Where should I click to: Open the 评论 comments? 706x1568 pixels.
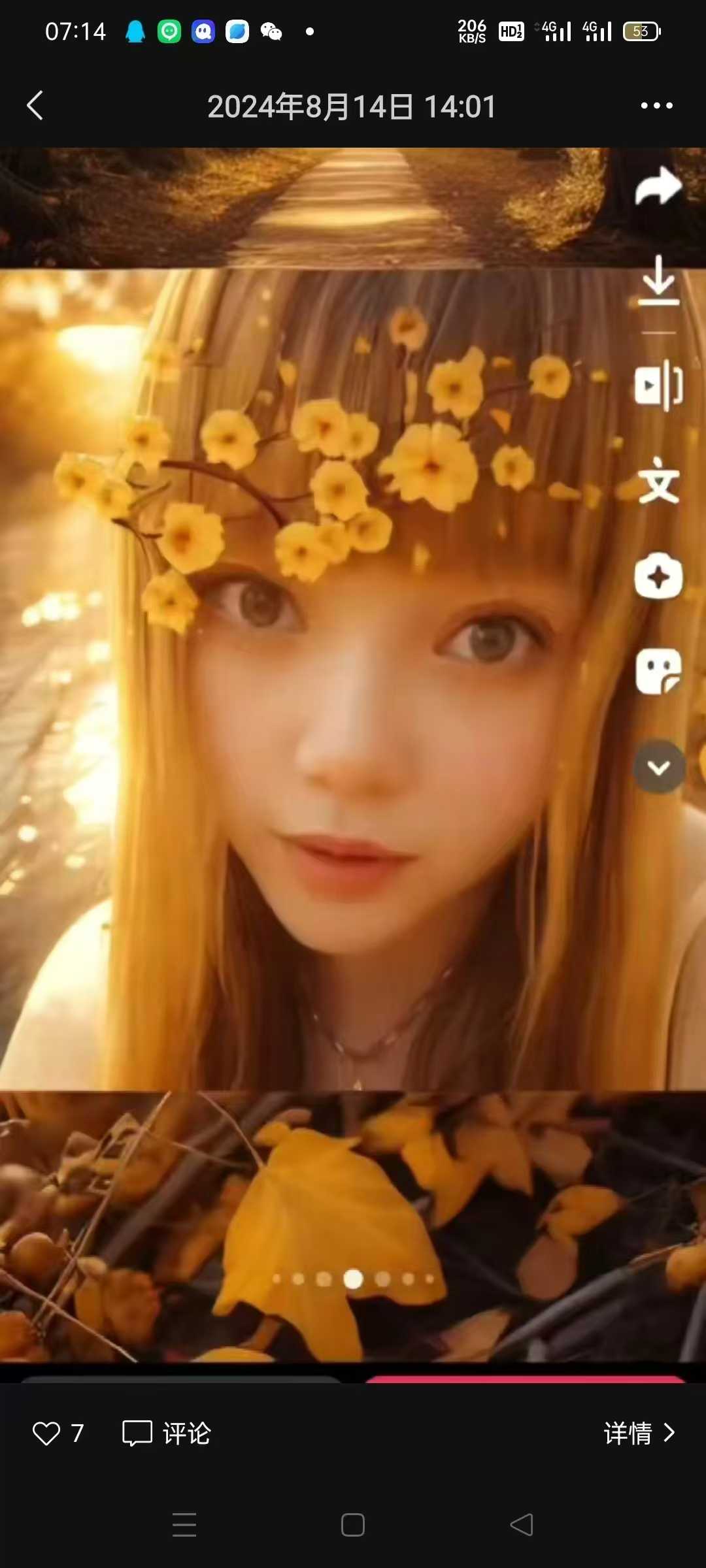(x=167, y=1433)
